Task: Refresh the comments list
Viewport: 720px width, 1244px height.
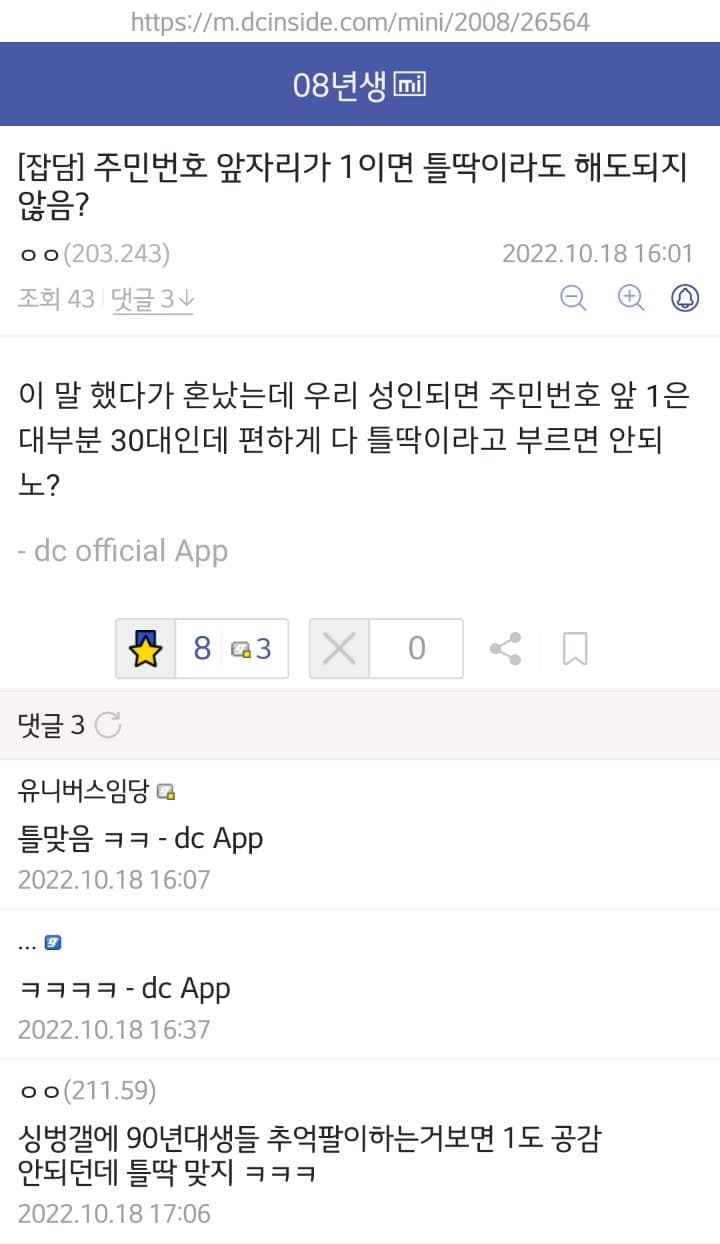Action: (108, 726)
